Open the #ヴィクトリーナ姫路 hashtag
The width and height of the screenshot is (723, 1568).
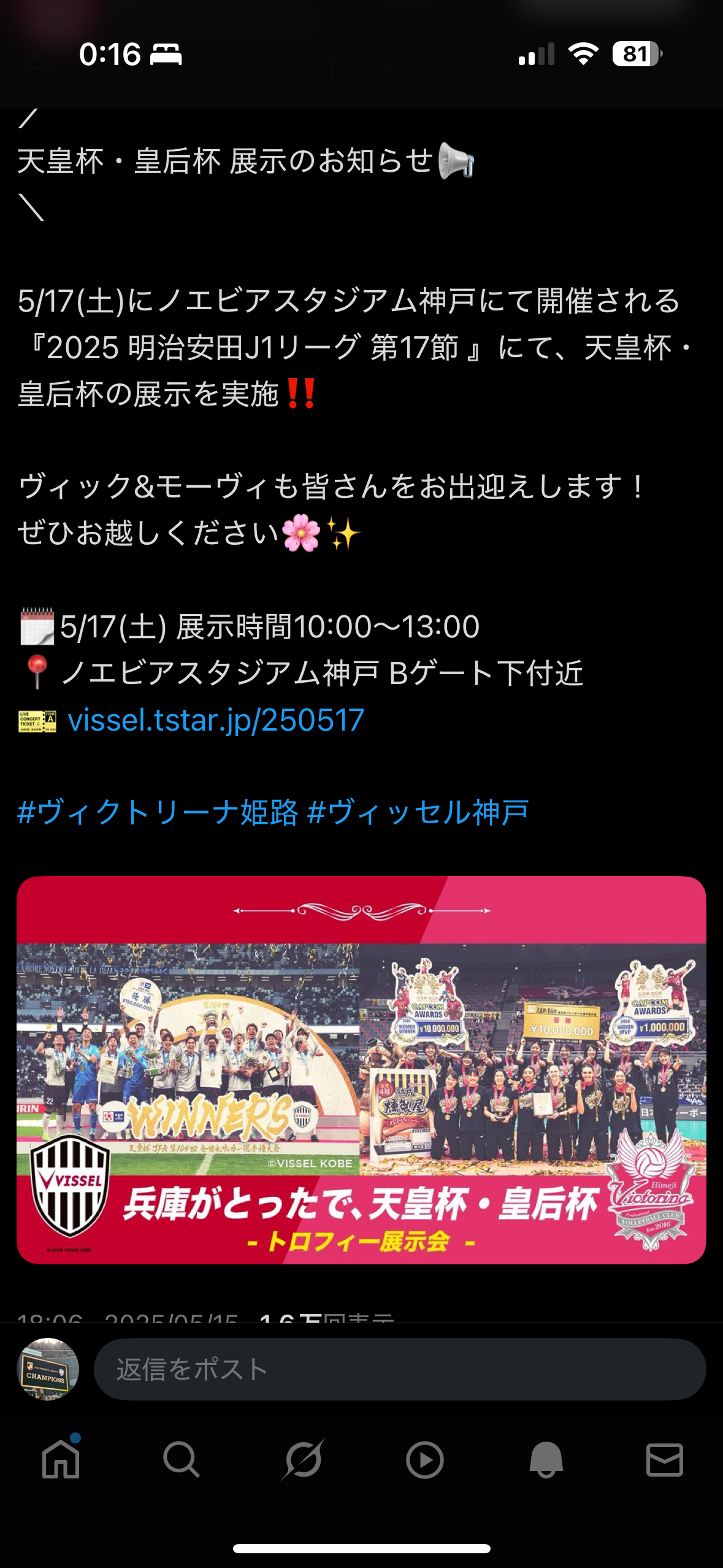158,813
